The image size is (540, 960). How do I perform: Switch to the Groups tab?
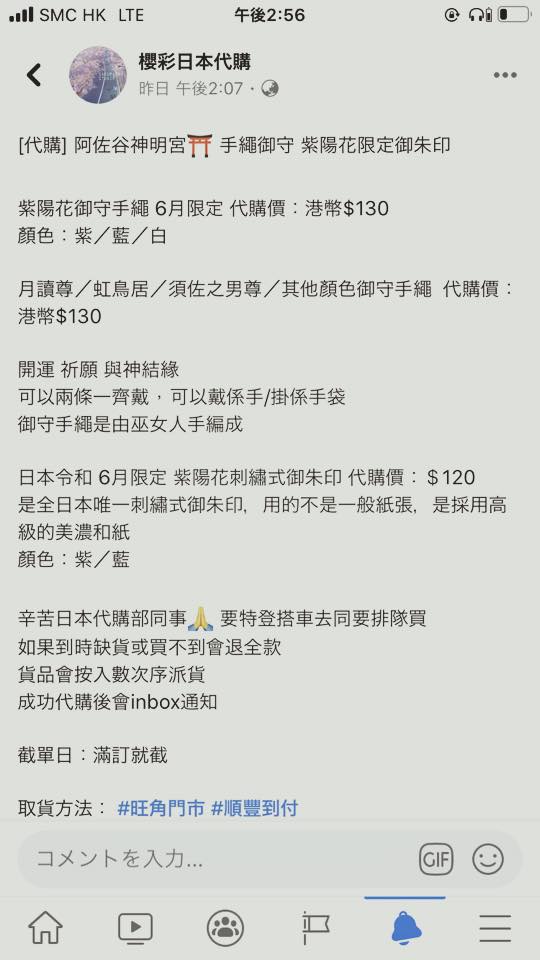(225, 928)
